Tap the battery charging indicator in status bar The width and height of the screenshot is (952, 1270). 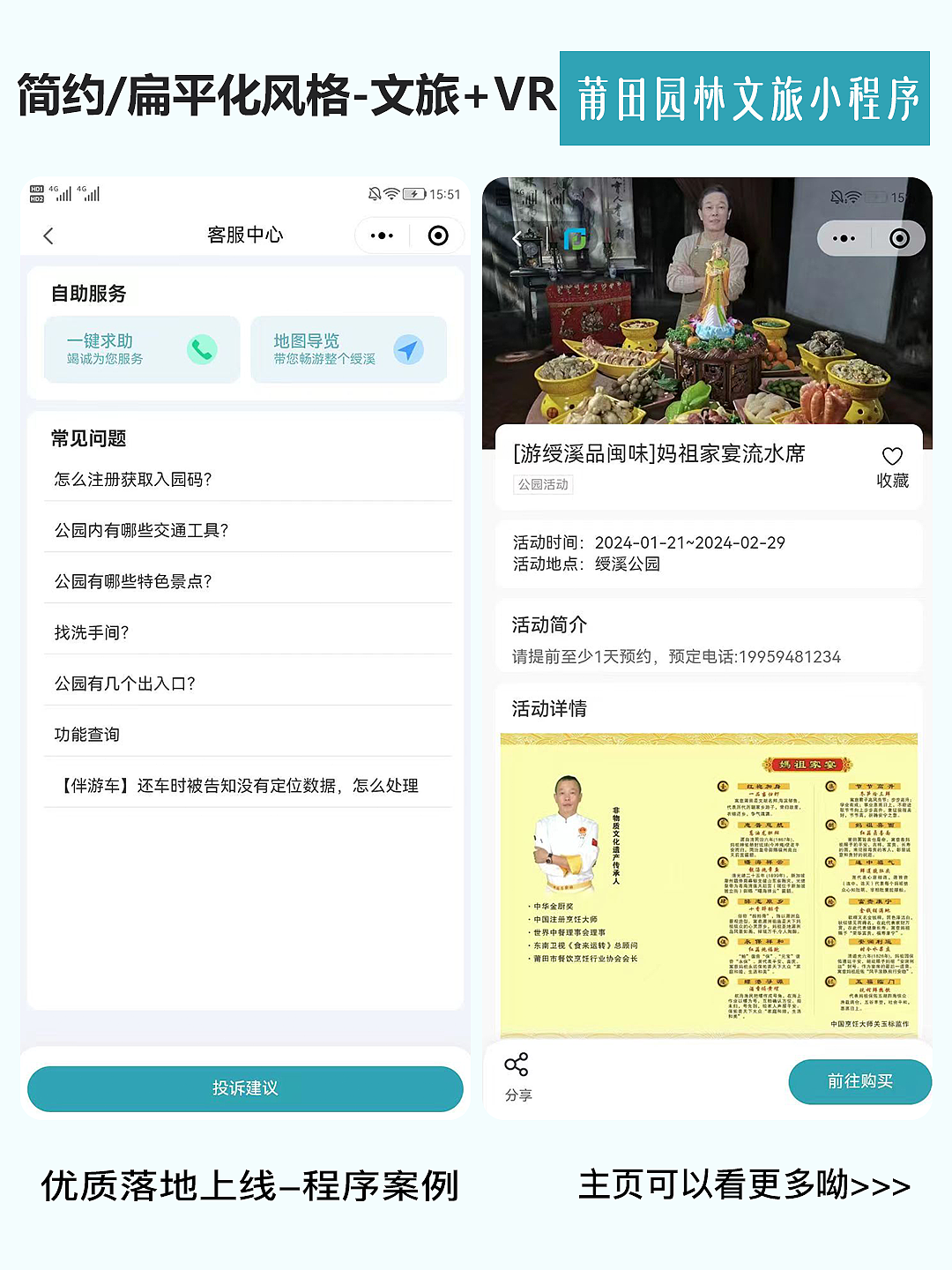point(413,193)
